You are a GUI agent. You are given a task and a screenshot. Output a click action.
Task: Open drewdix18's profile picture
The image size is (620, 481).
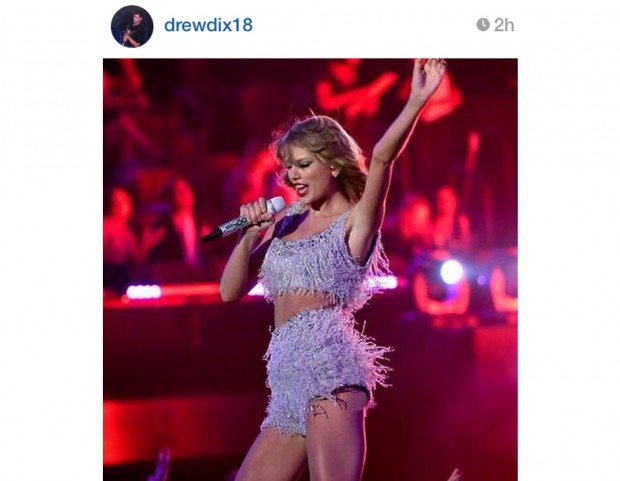(132, 26)
